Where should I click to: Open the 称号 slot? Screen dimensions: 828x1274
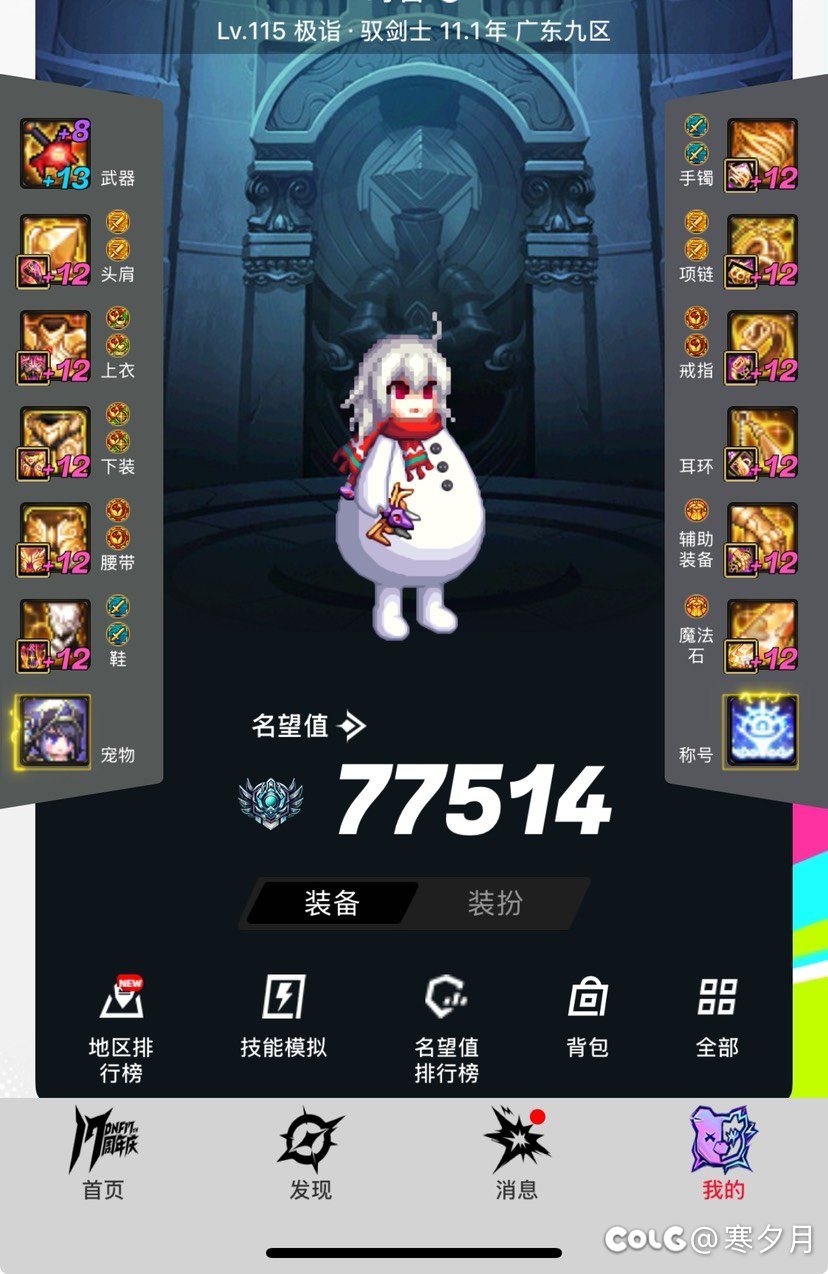click(x=762, y=732)
